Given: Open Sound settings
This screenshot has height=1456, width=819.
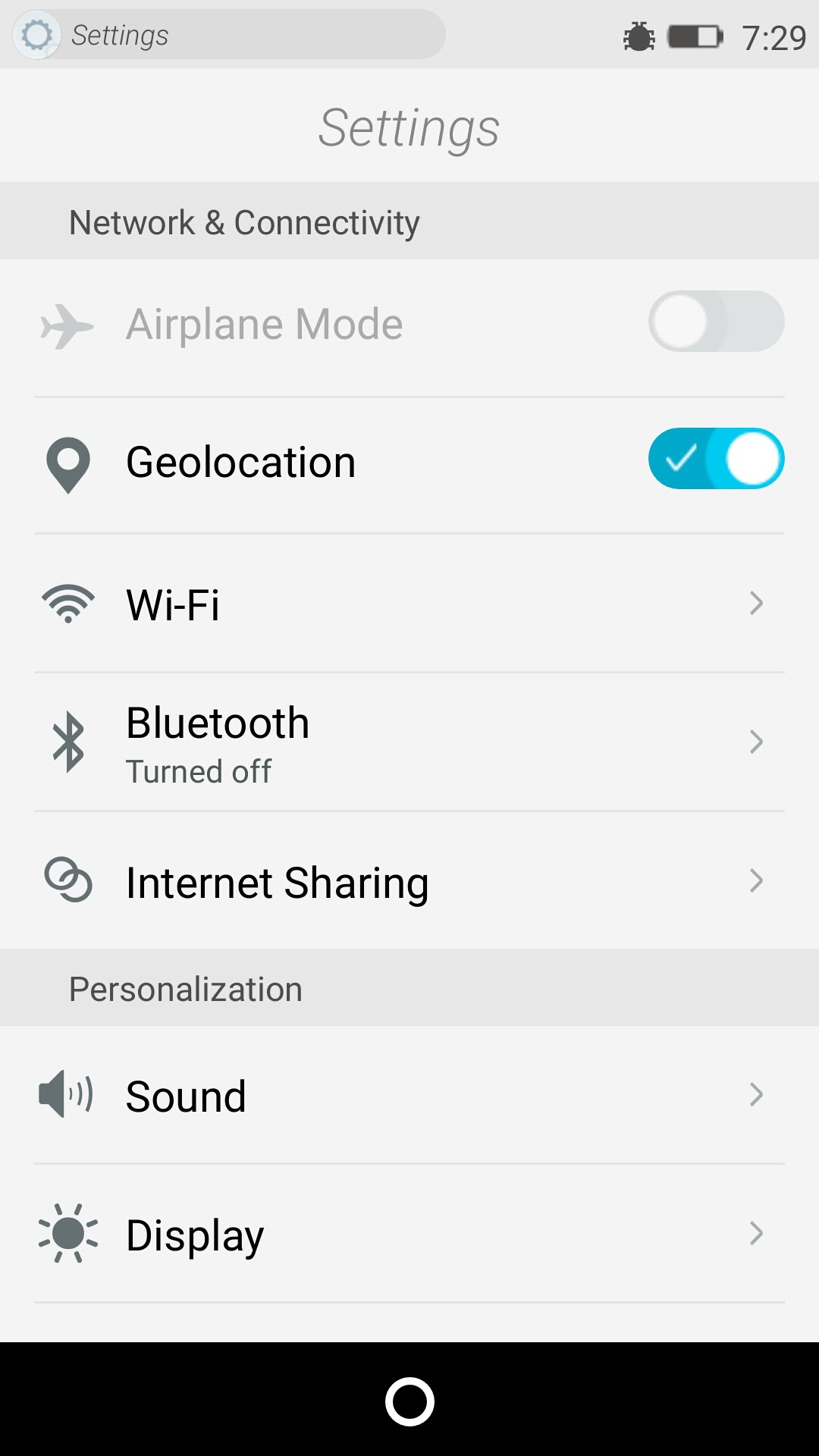Looking at the screenshot, I should click(x=409, y=1096).
